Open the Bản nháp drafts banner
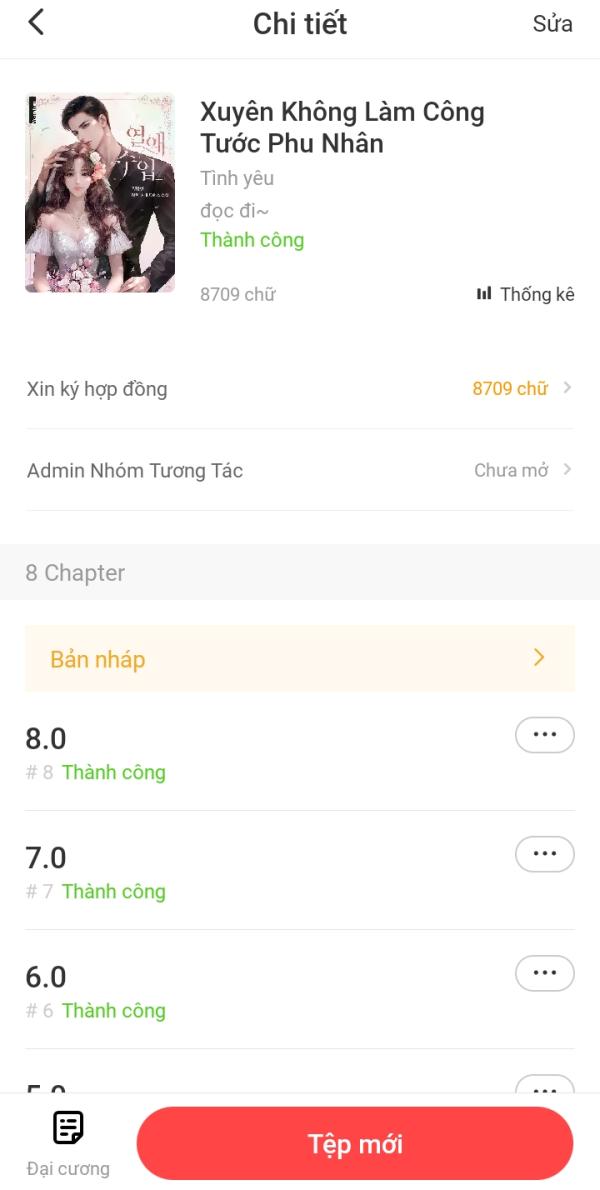 pyautogui.click(x=300, y=659)
